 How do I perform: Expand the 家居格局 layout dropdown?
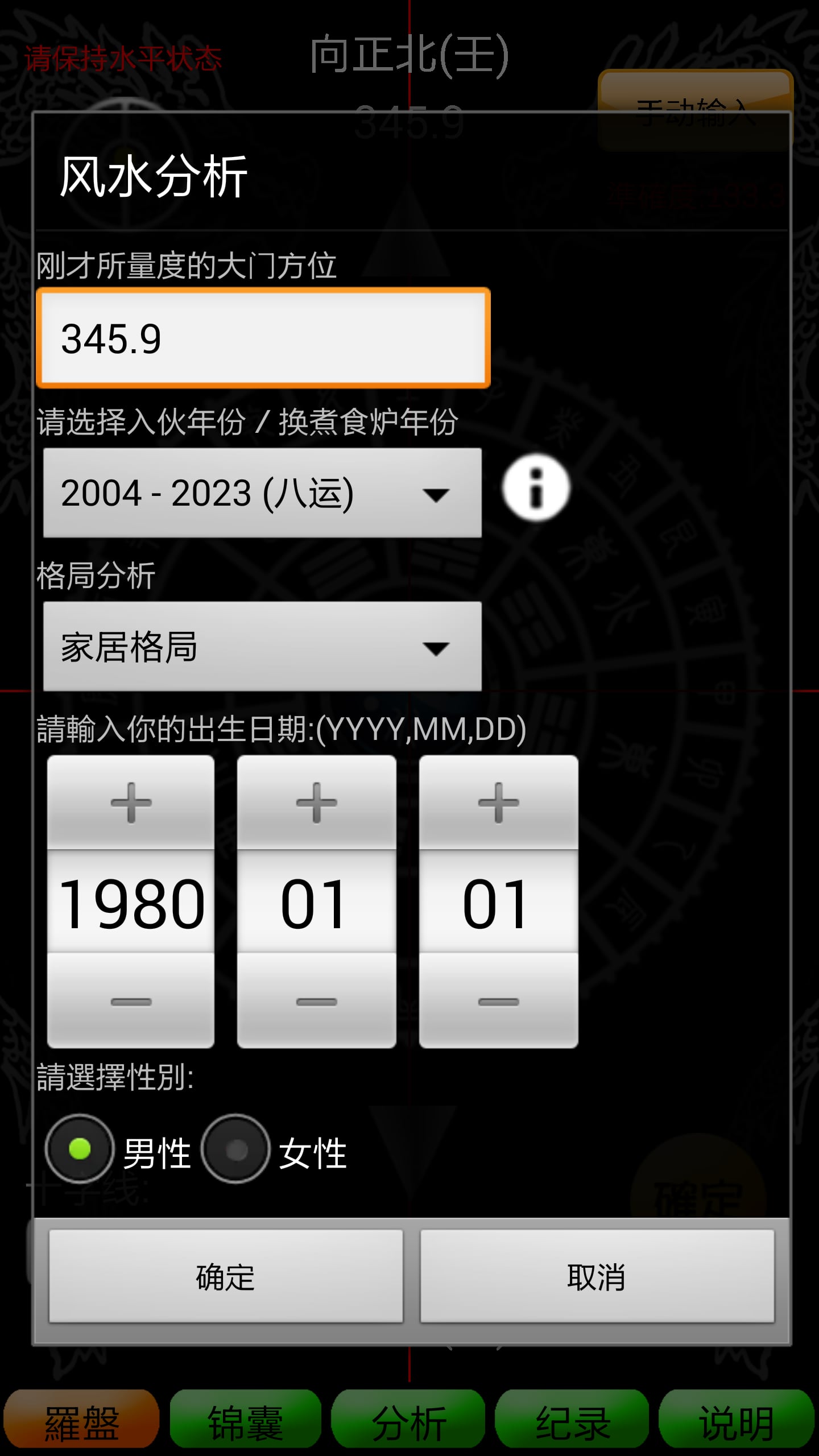(x=262, y=647)
